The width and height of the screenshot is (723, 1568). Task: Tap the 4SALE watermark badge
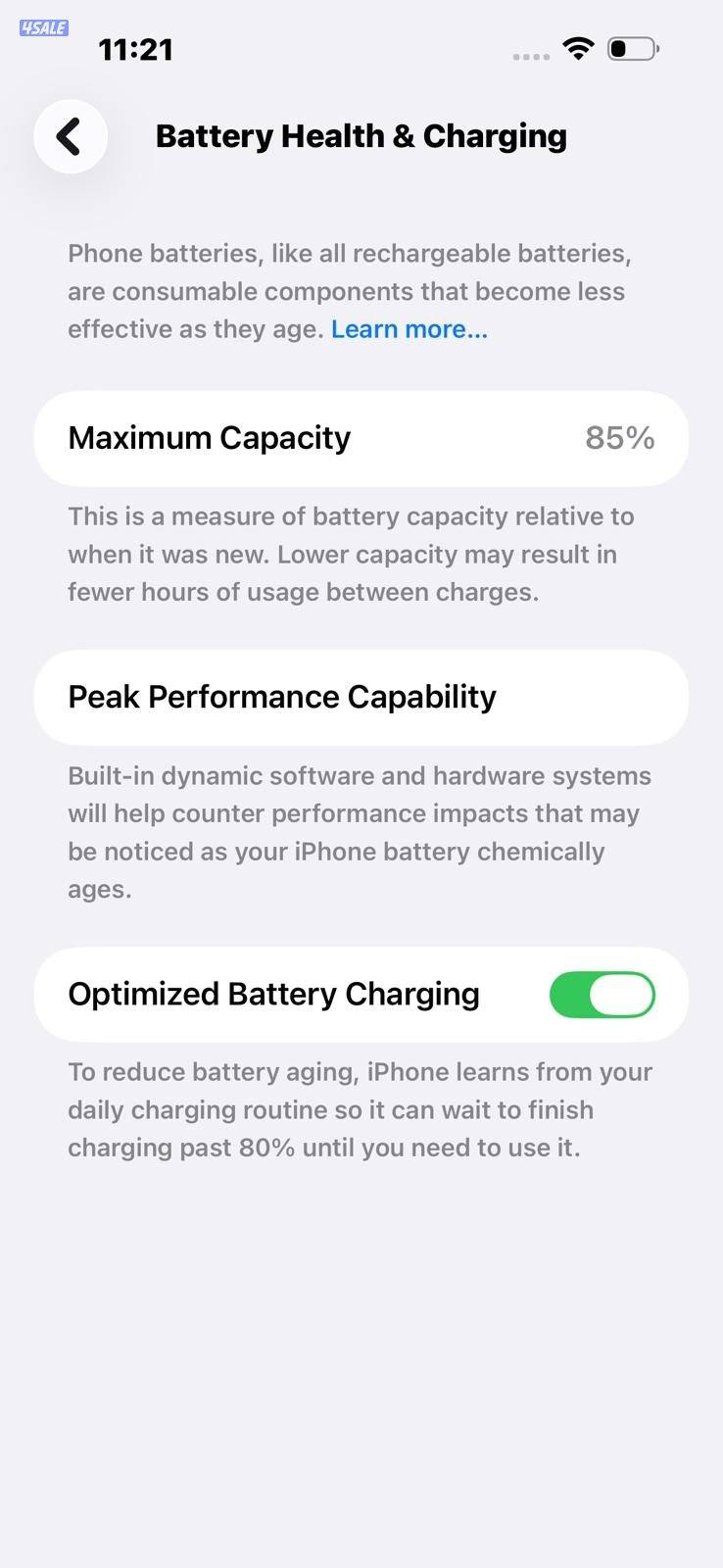click(42, 27)
